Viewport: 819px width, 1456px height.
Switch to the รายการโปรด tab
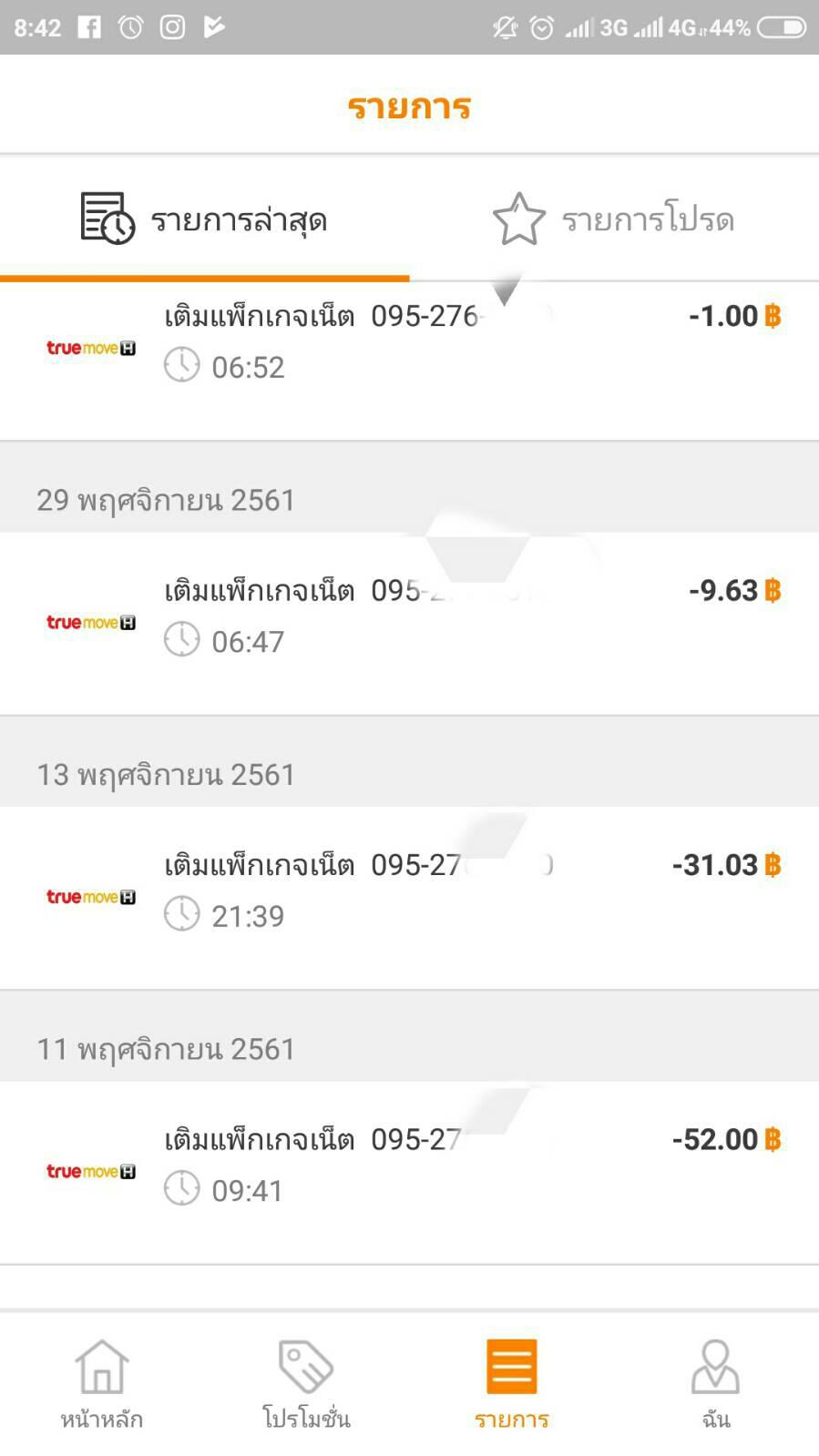click(x=614, y=219)
